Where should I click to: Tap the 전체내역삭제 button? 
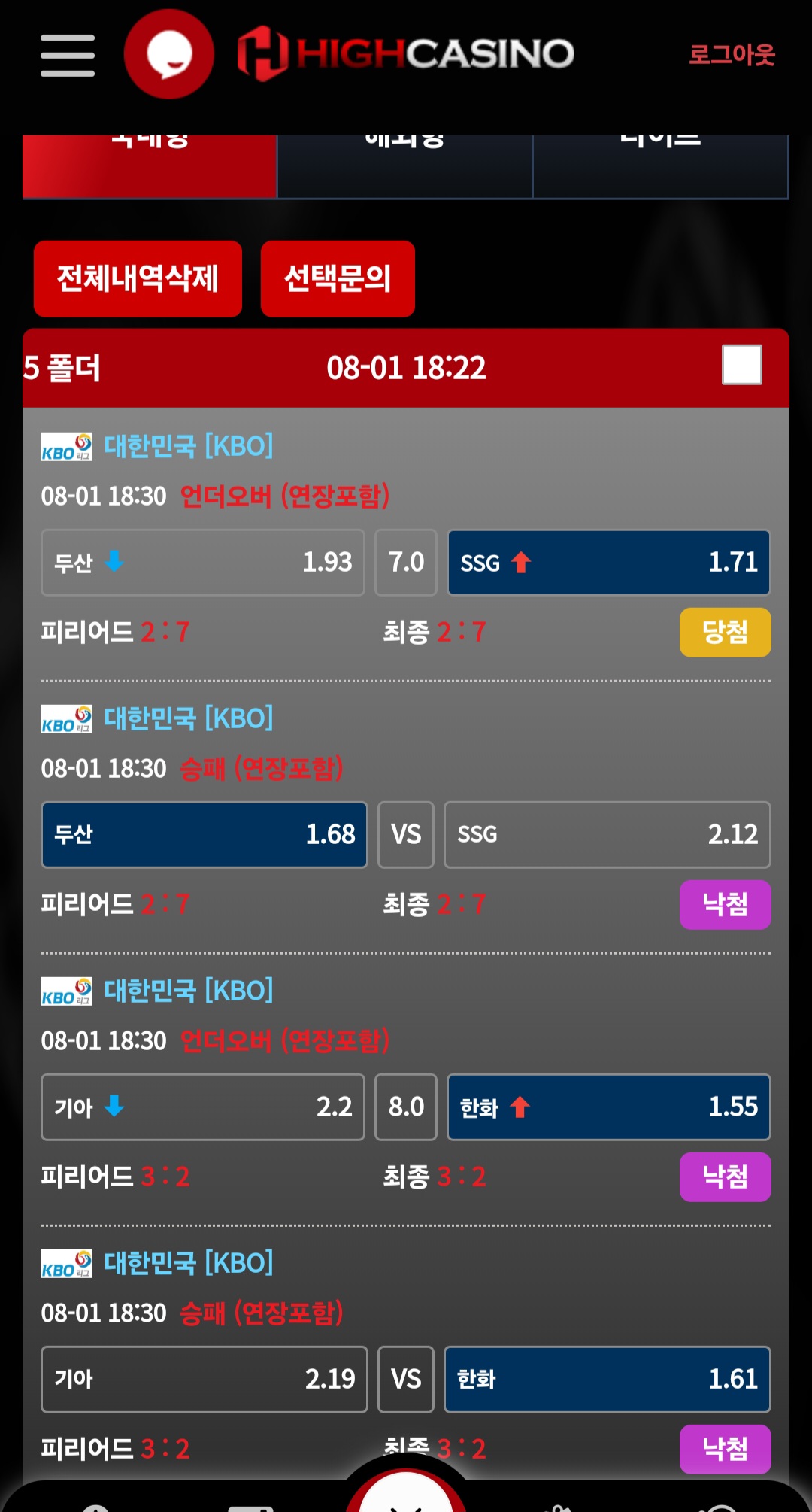(138, 278)
